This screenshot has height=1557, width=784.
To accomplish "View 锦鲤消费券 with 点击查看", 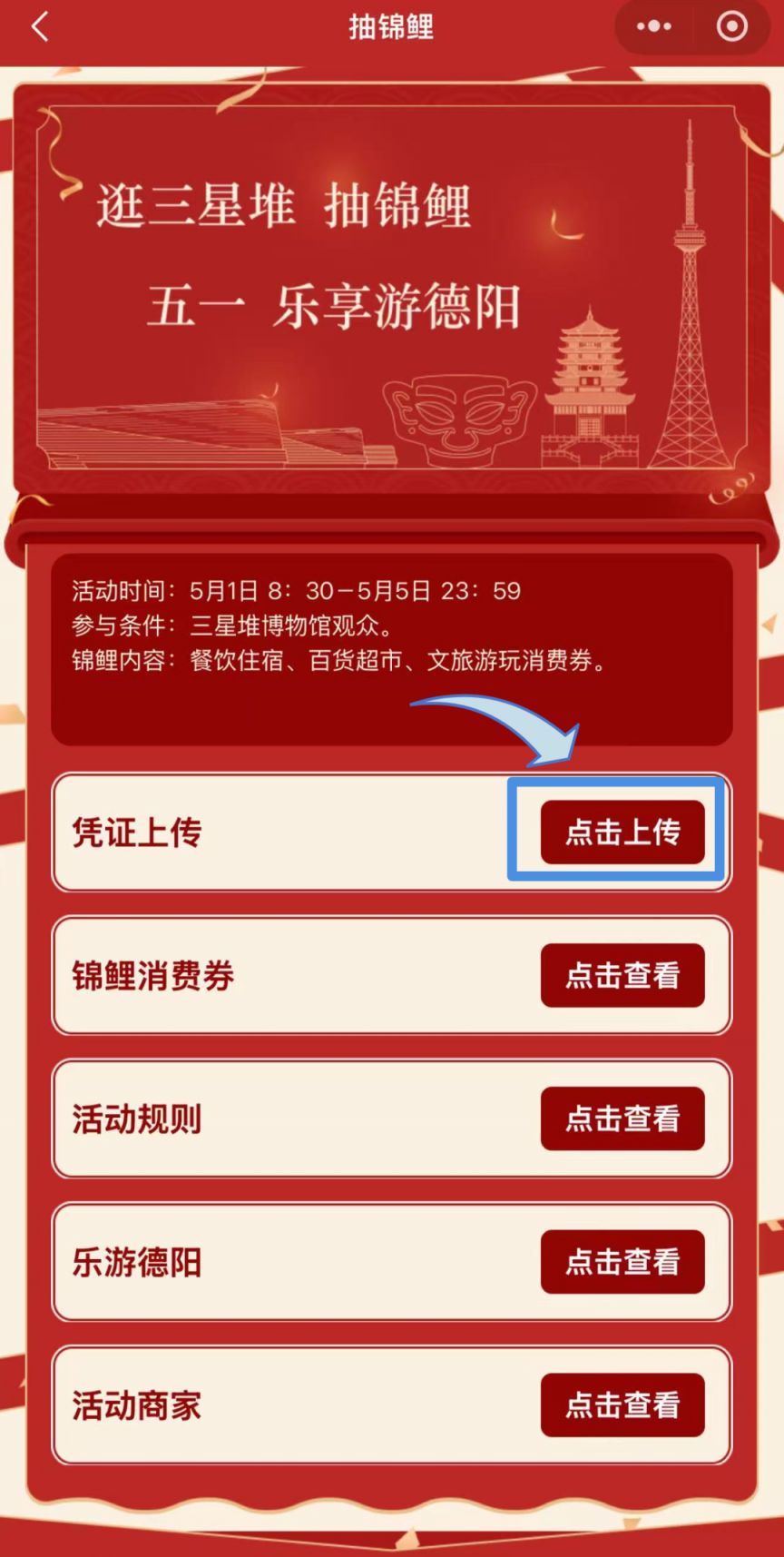I will pyautogui.click(x=622, y=975).
